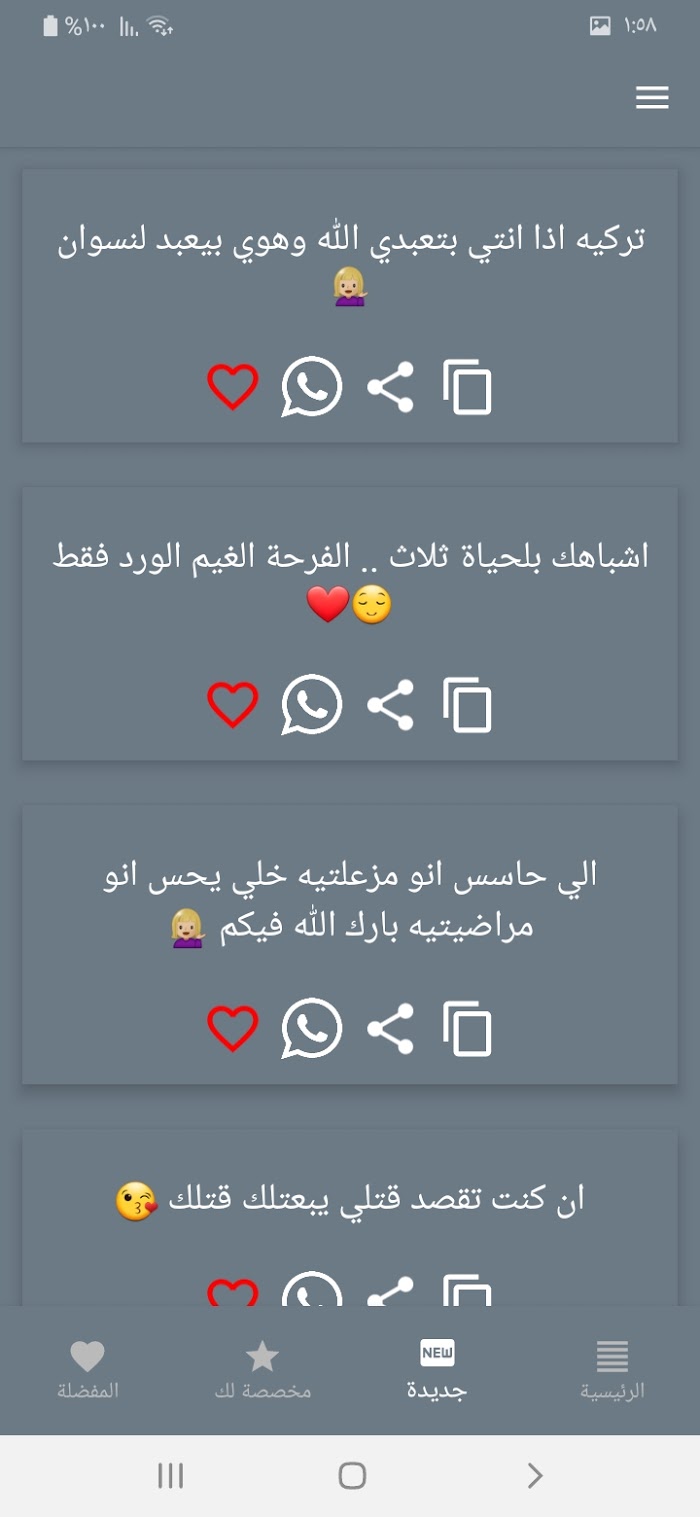Copy the اشباهك بلحياة ثلاث quote text
The width and height of the screenshot is (700, 1517).
pyautogui.click(x=468, y=705)
